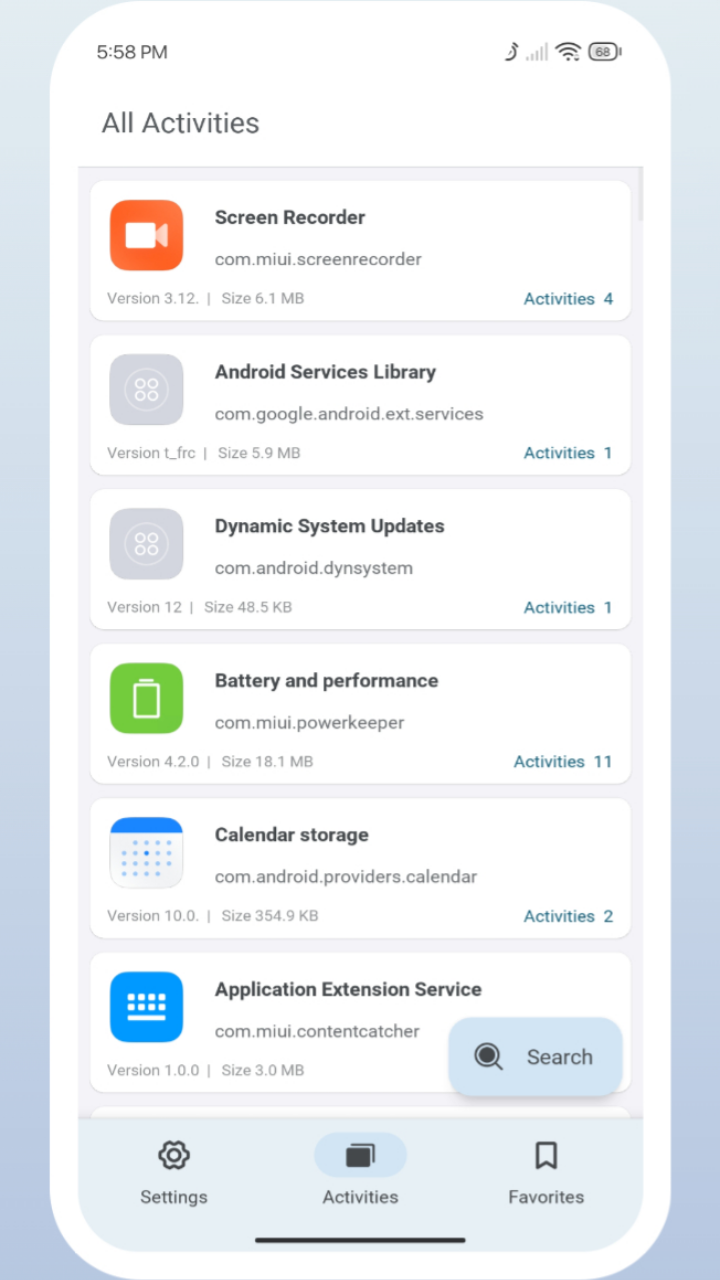Open the 11 activities of Battery and performance
Screen dimensions: 720x1280
tap(563, 761)
